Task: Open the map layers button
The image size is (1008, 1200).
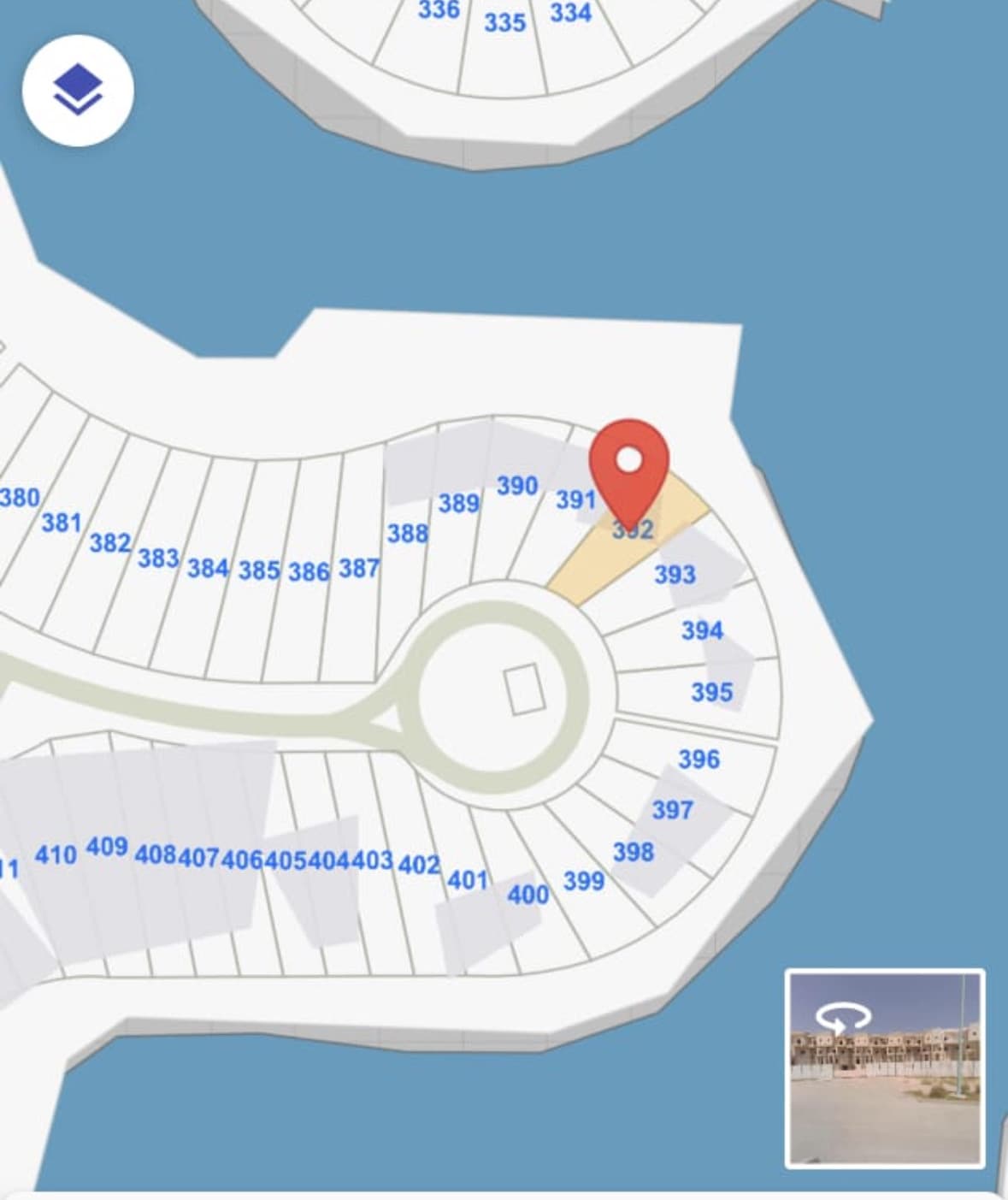Action: pyautogui.click(x=78, y=91)
